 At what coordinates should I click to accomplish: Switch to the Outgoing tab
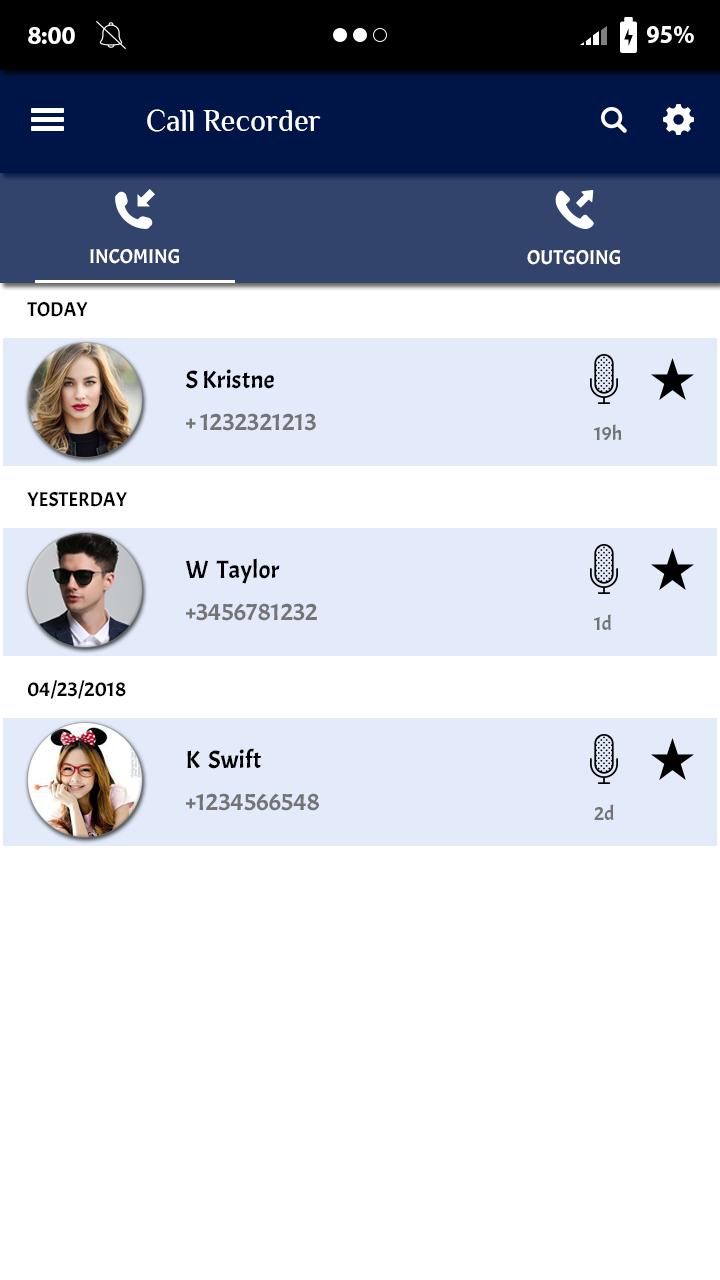point(573,230)
